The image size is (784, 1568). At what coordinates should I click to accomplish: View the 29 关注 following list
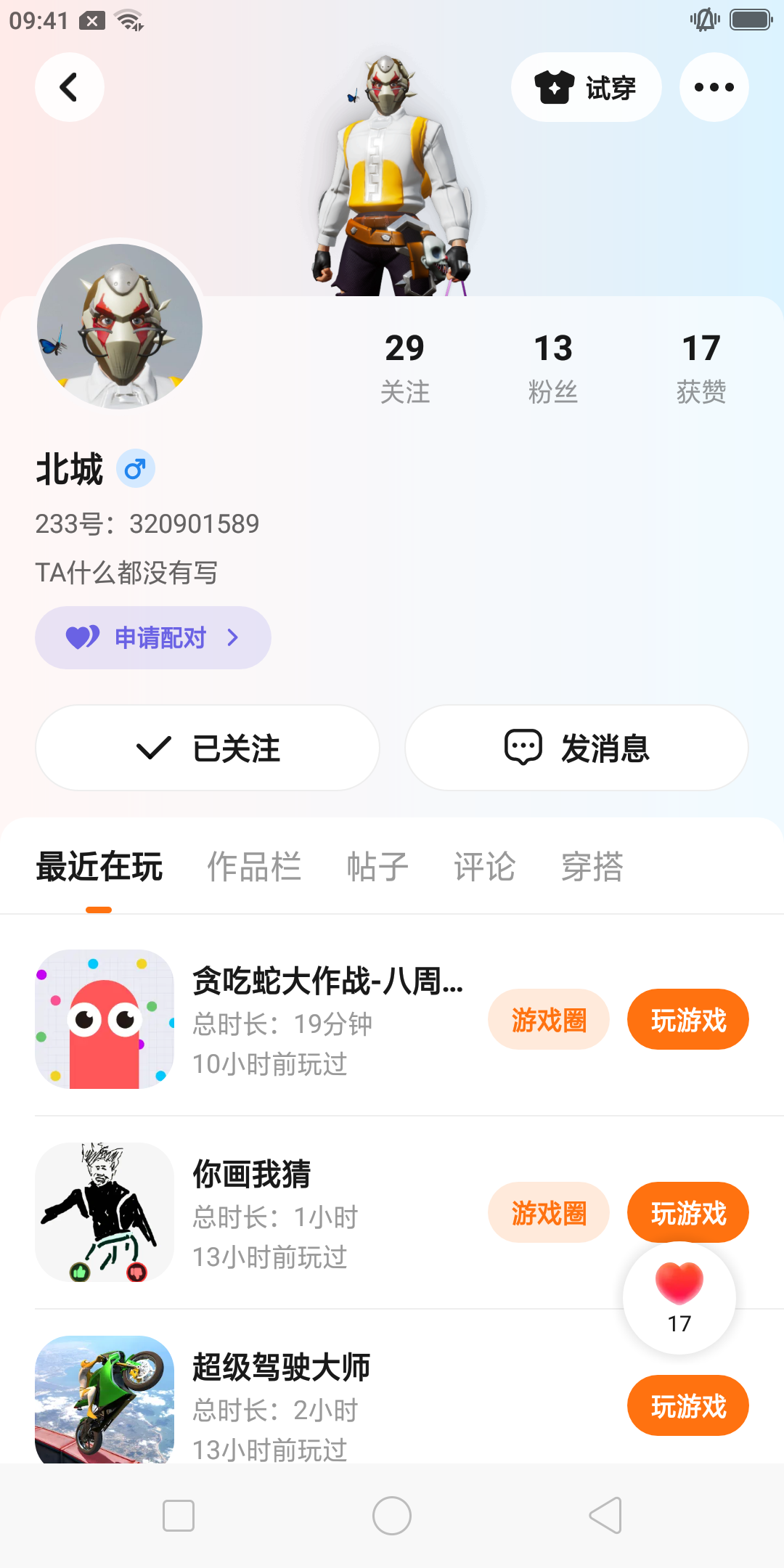404,367
